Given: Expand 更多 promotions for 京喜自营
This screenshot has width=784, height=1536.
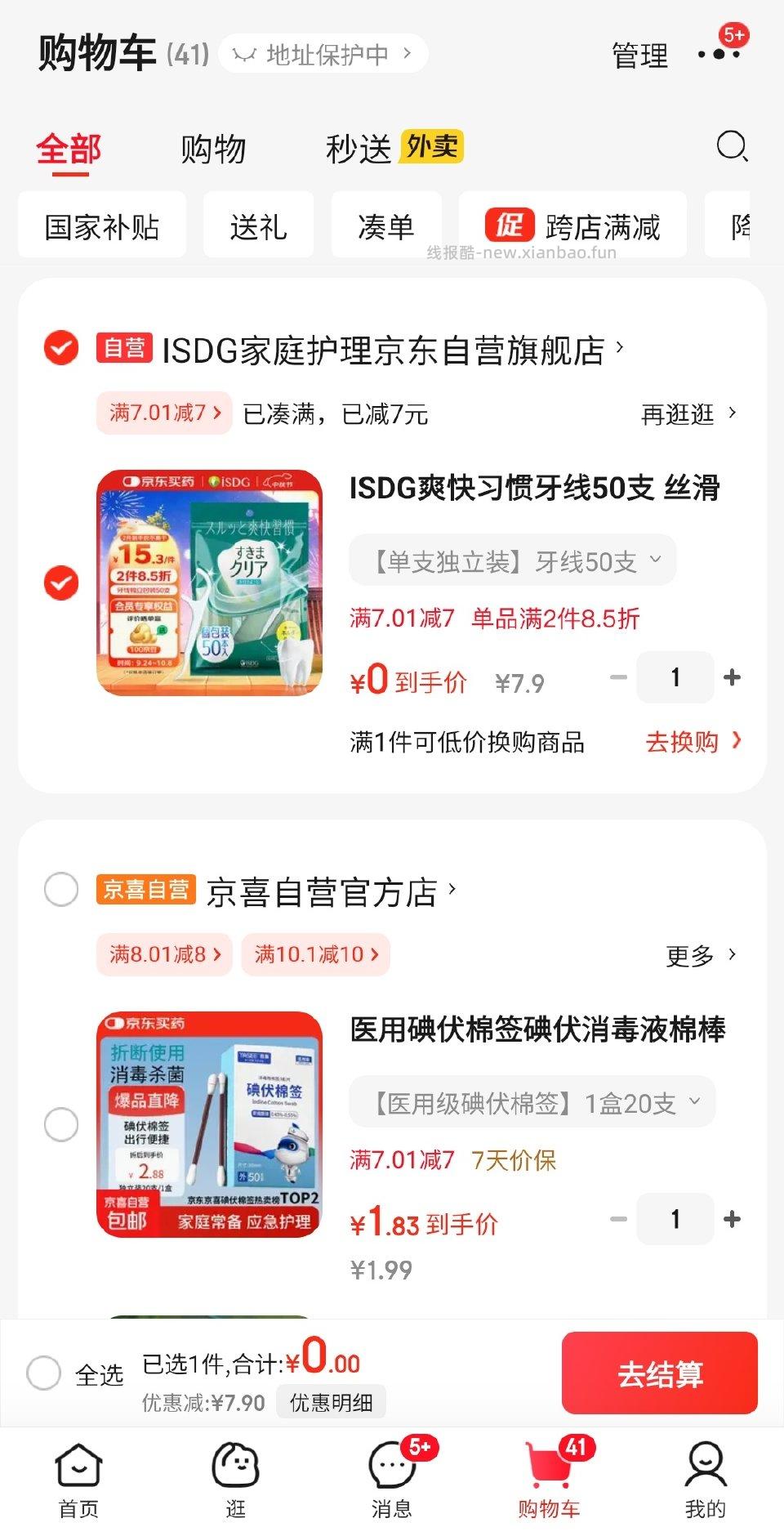Looking at the screenshot, I should click(694, 953).
